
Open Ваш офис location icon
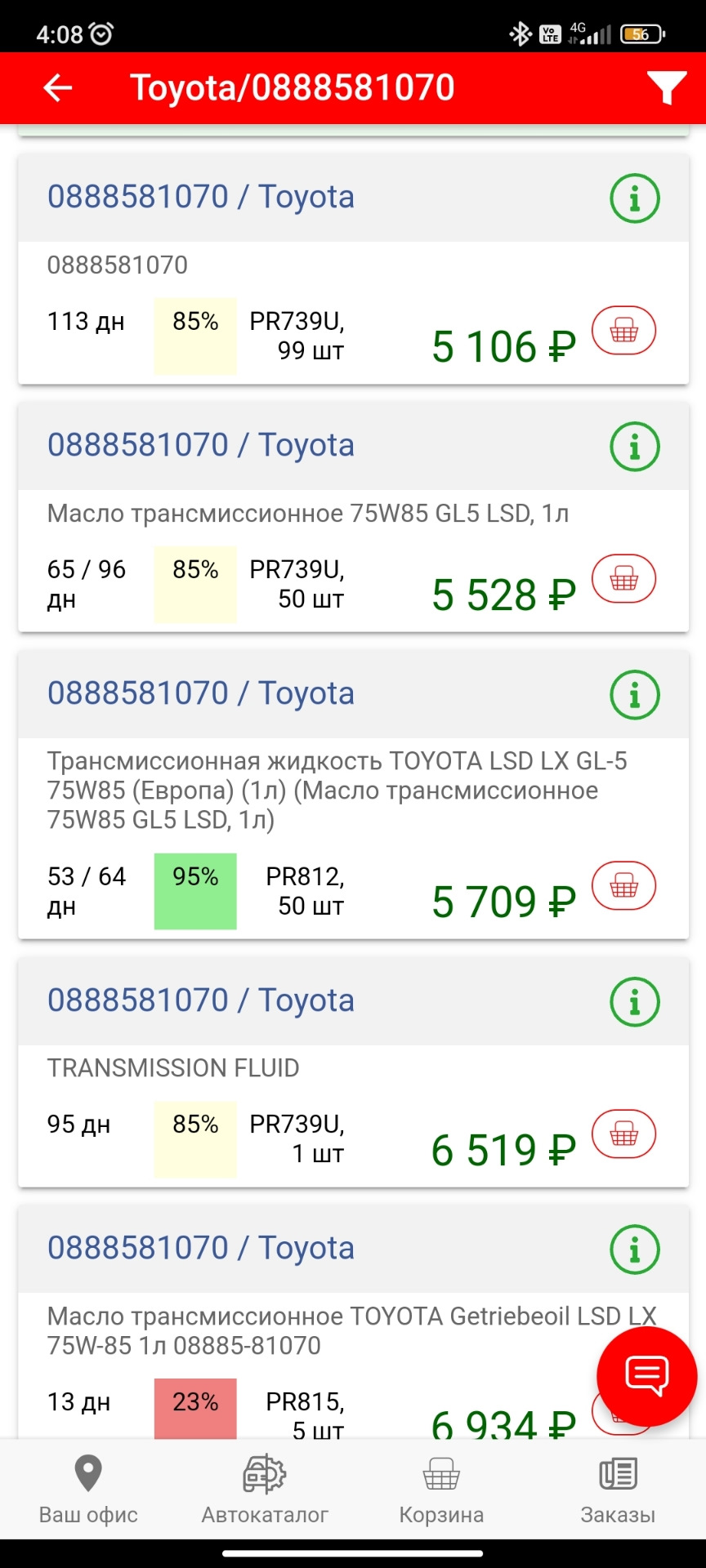point(87,1478)
